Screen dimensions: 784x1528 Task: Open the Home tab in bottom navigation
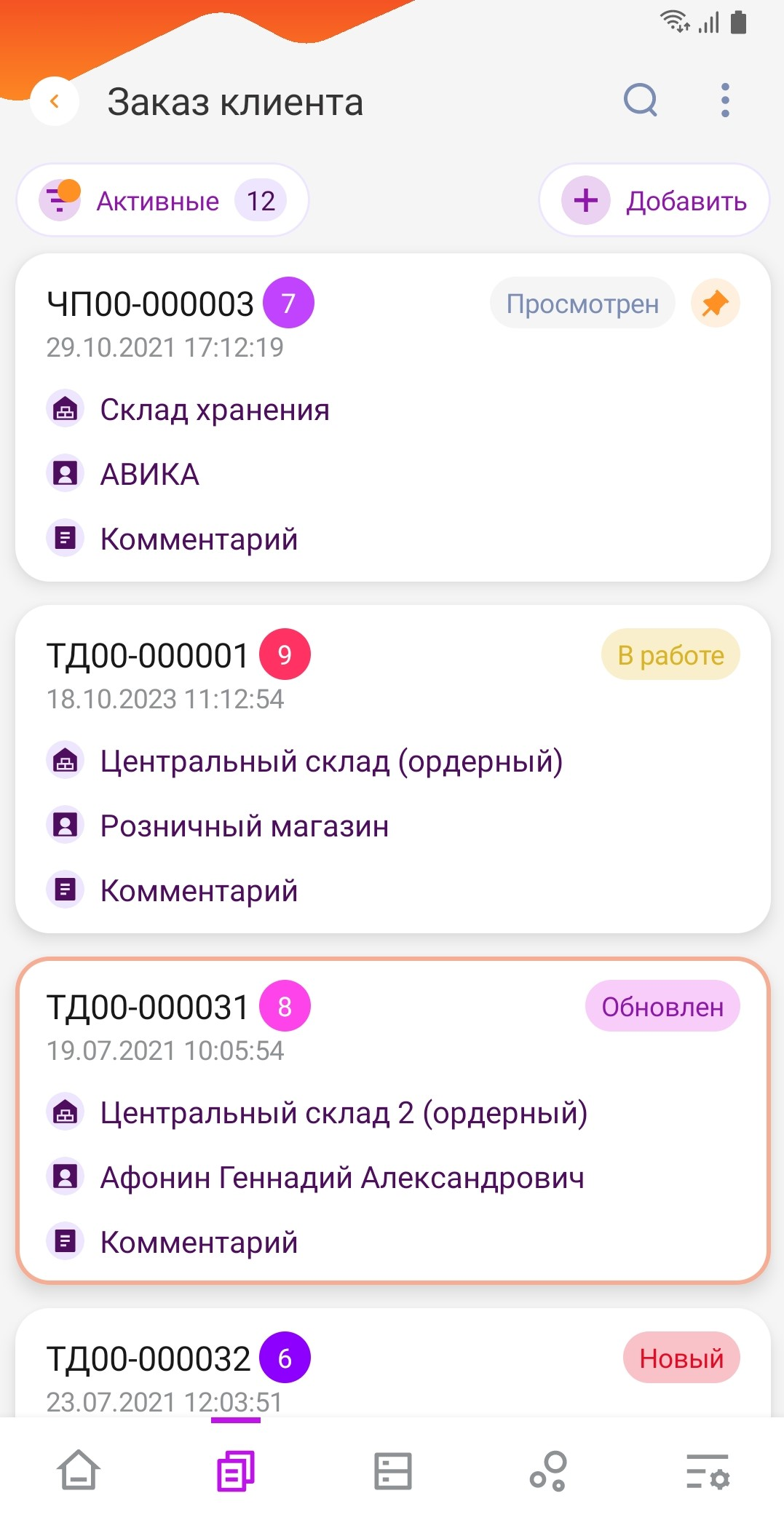pyautogui.click(x=78, y=1470)
